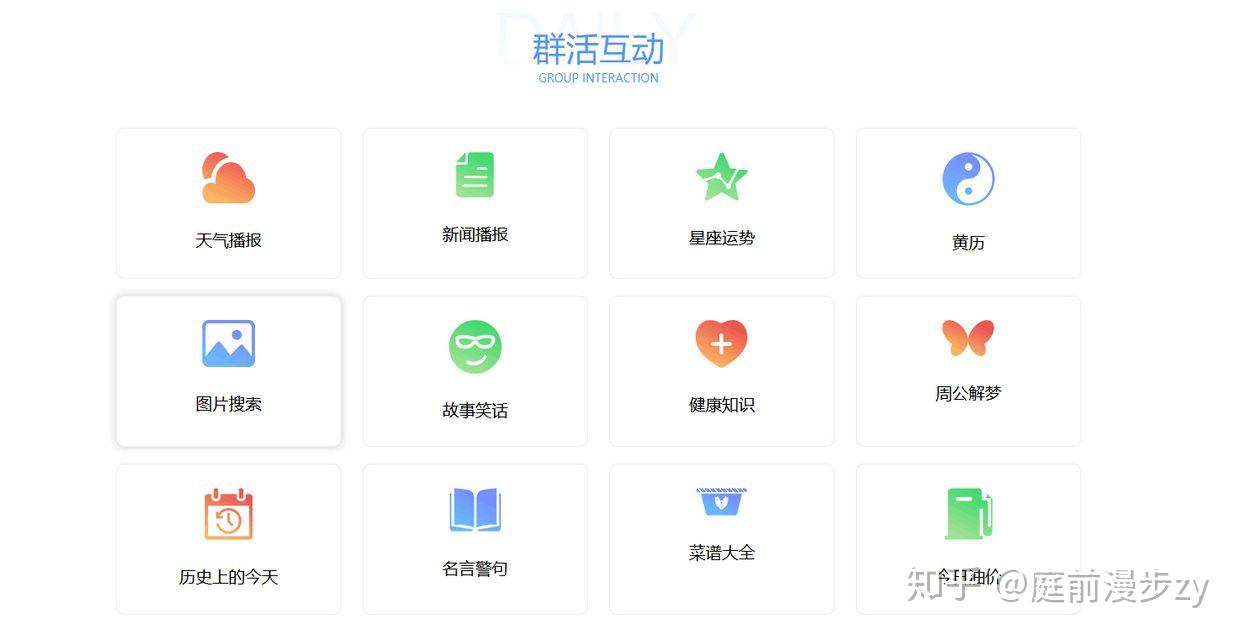Open 星座运势 feature card
The image size is (1240, 640).
pyautogui.click(x=721, y=203)
